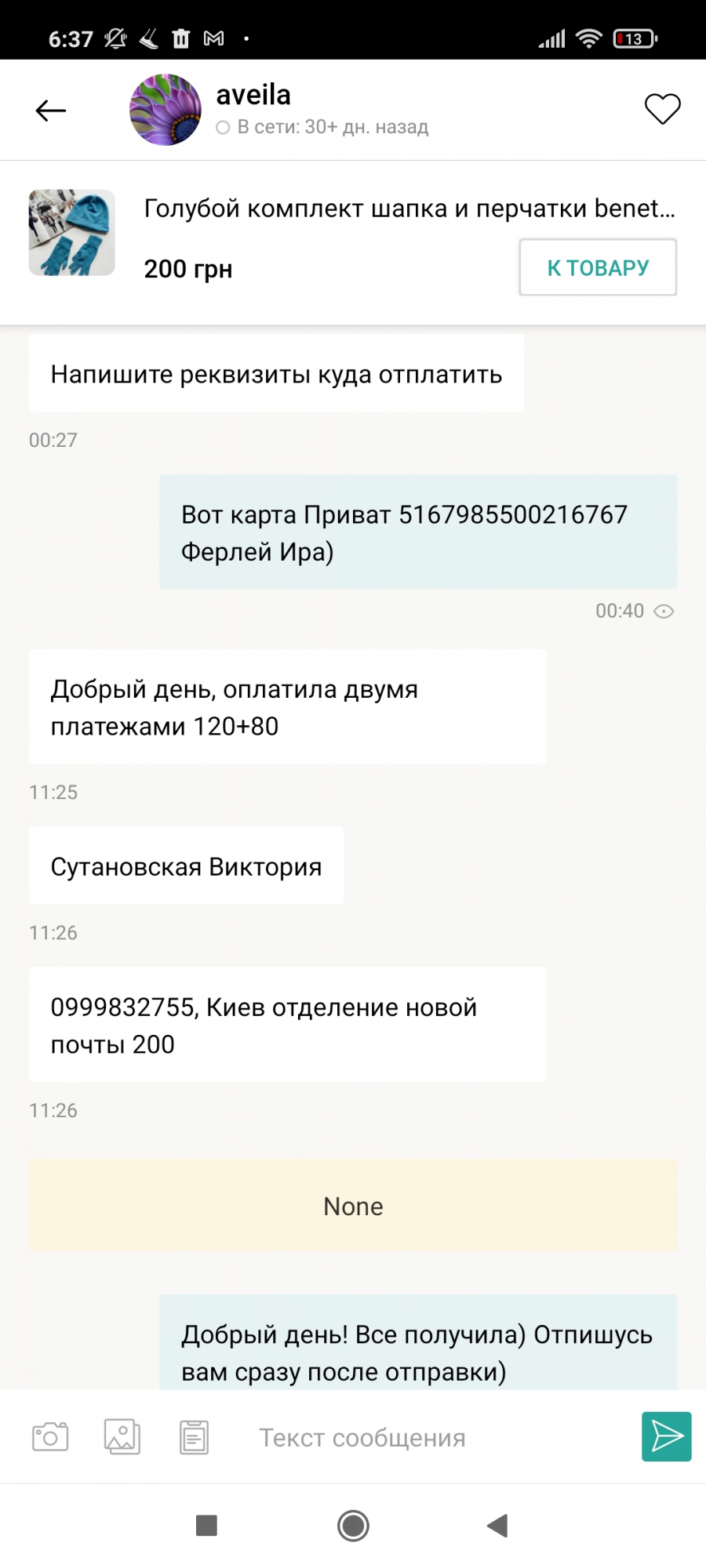Screen dimensions: 706x1568
Task: Attach an image from the gallery
Action: tap(122, 1437)
